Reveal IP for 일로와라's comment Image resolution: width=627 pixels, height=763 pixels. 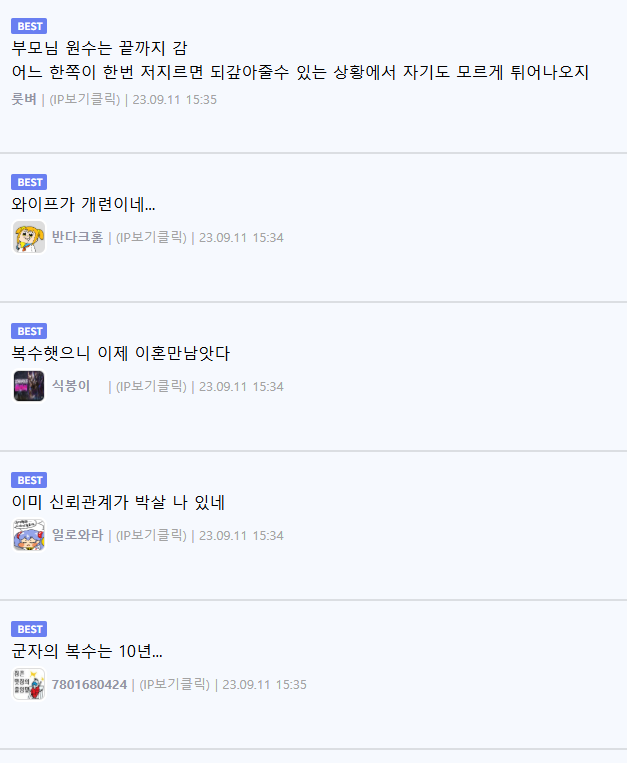151,535
